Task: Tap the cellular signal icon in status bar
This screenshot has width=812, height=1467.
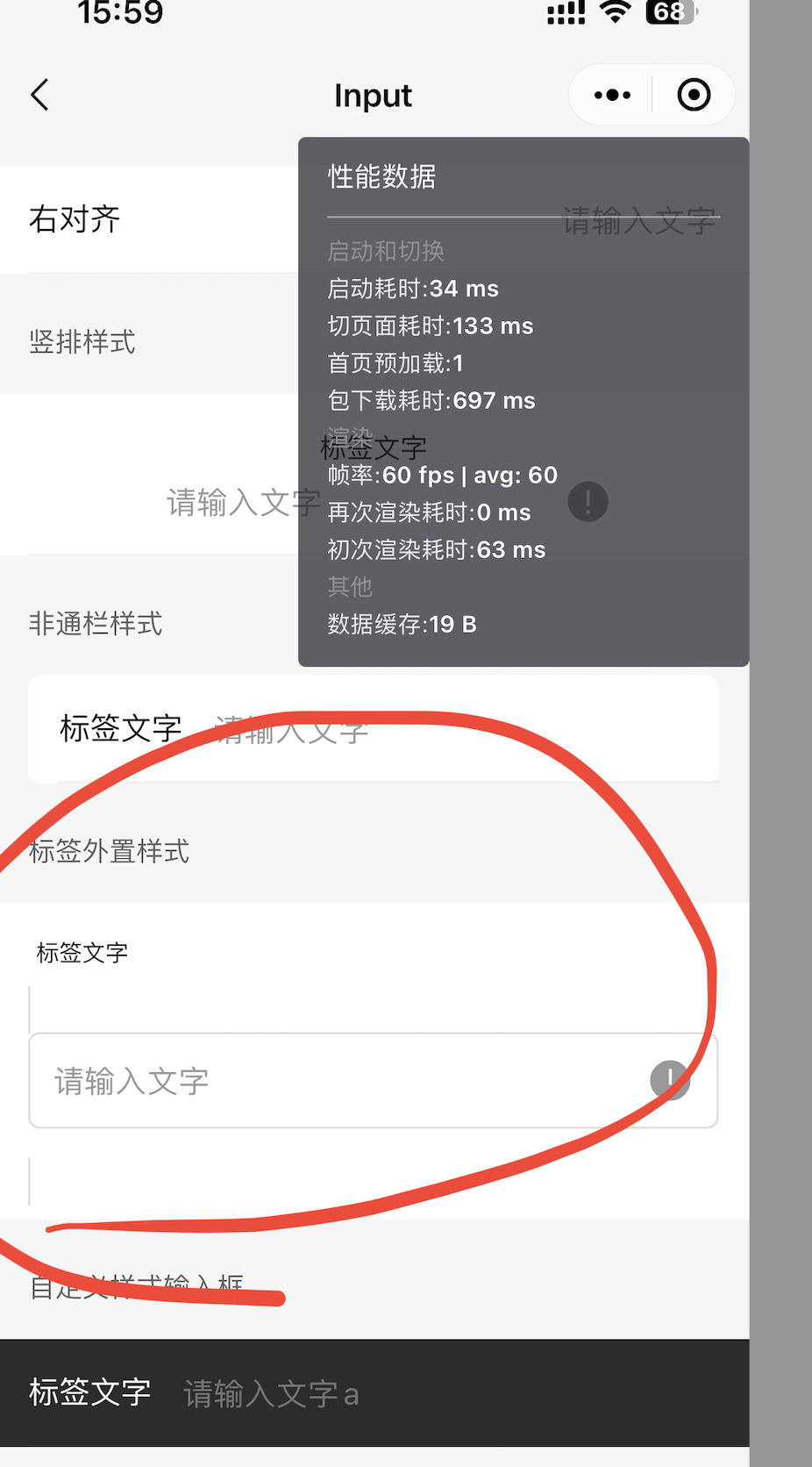Action: coord(565,12)
